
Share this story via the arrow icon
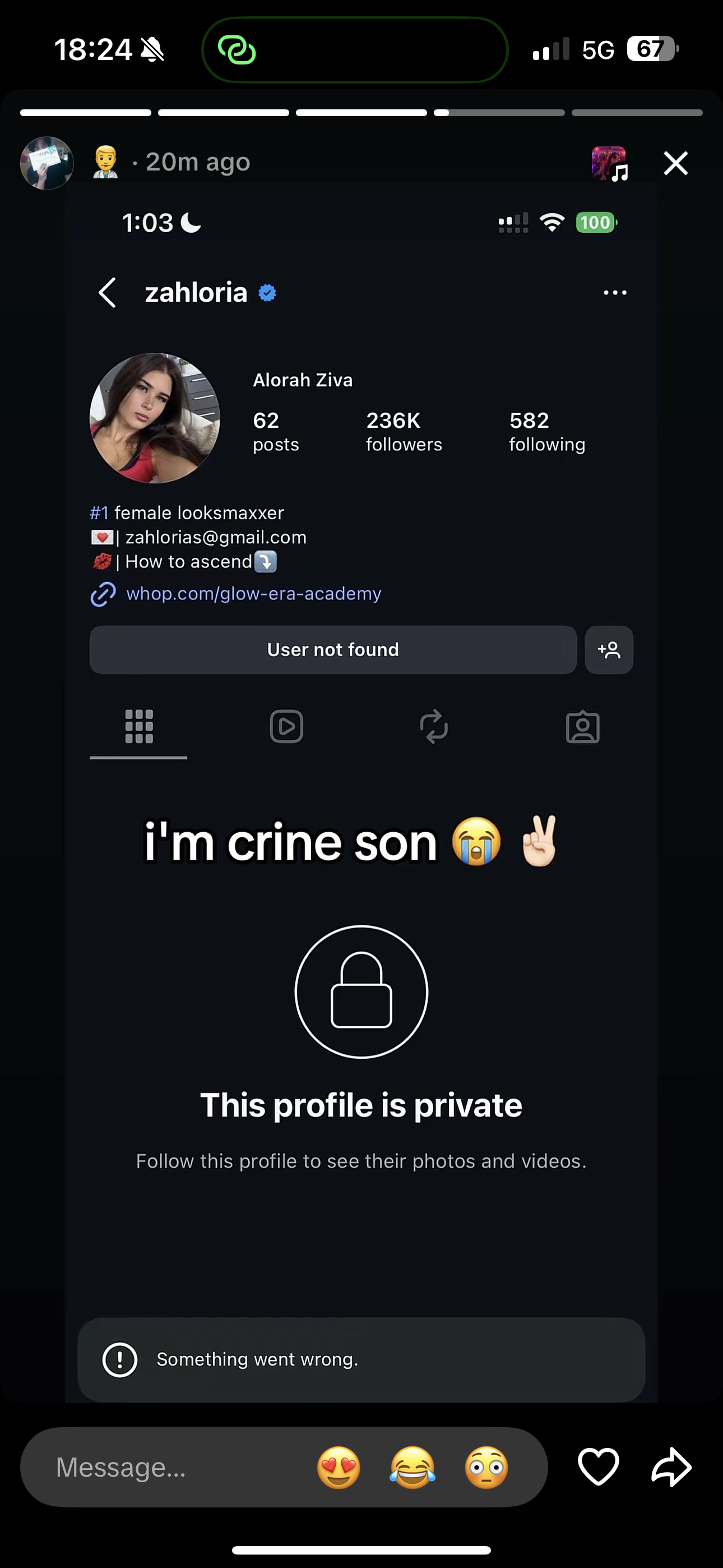point(671,1467)
